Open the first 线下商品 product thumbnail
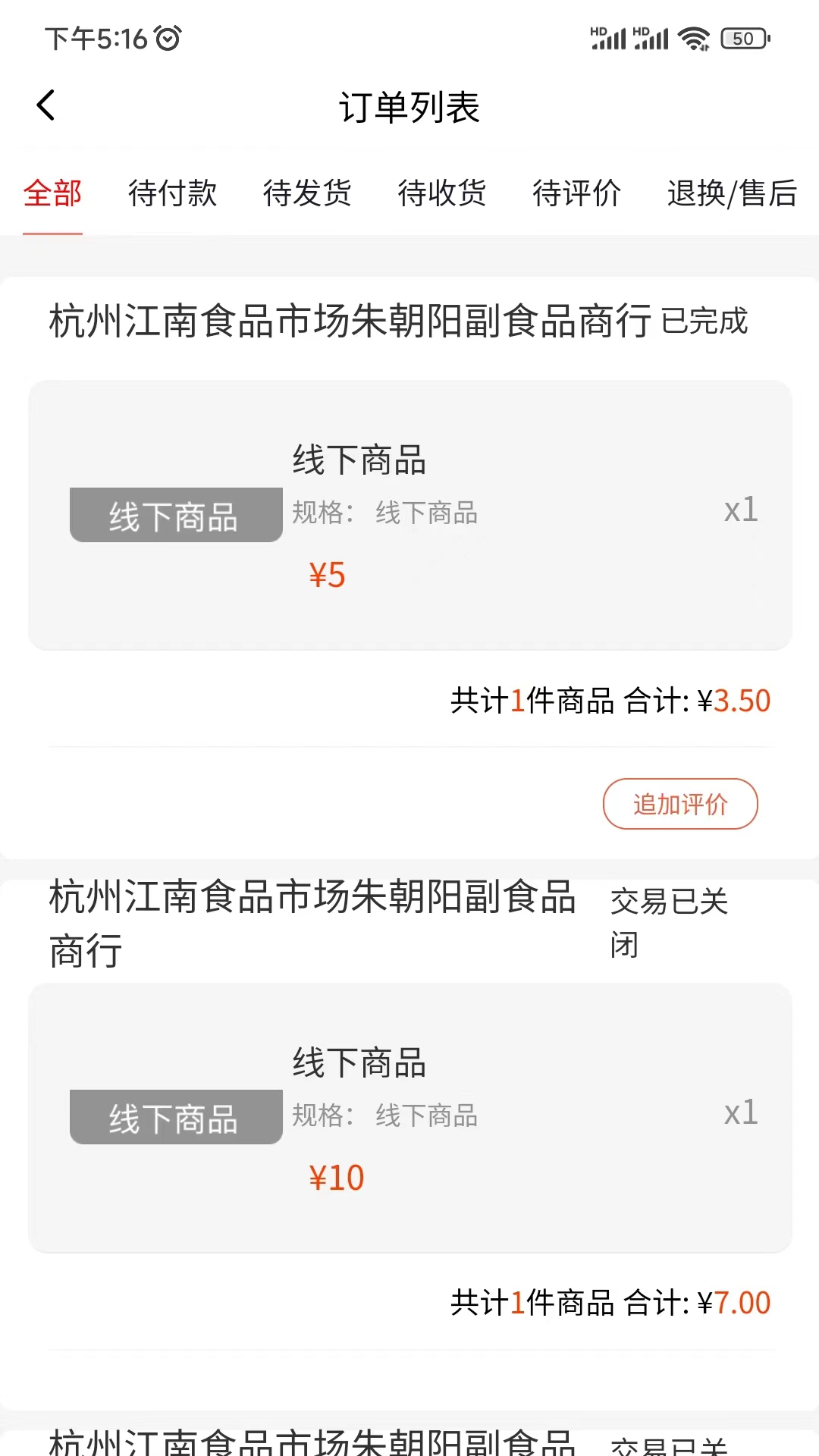819x1456 pixels. pyautogui.click(x=175, y=515)
